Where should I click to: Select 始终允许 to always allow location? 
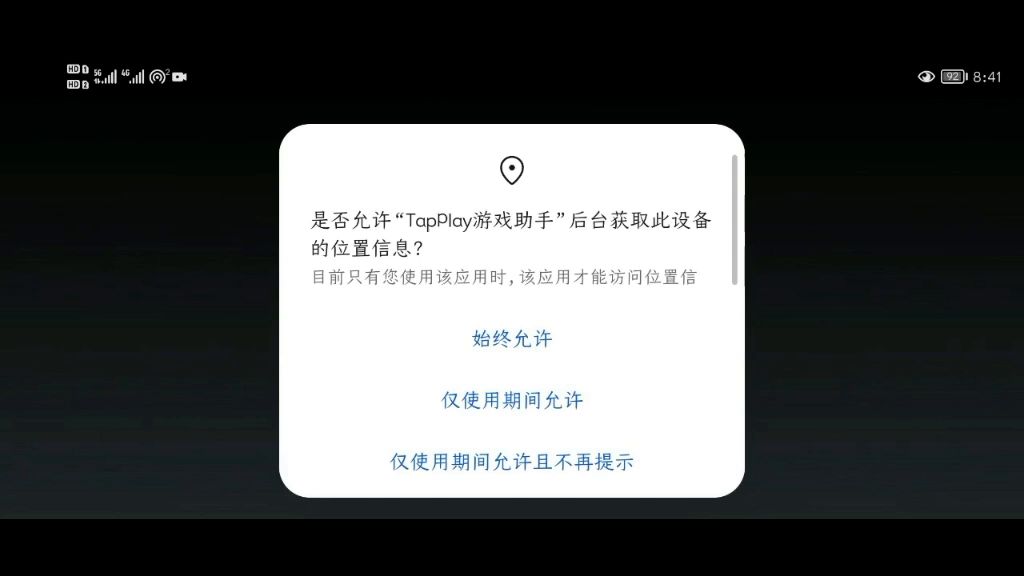pos(512,339)
